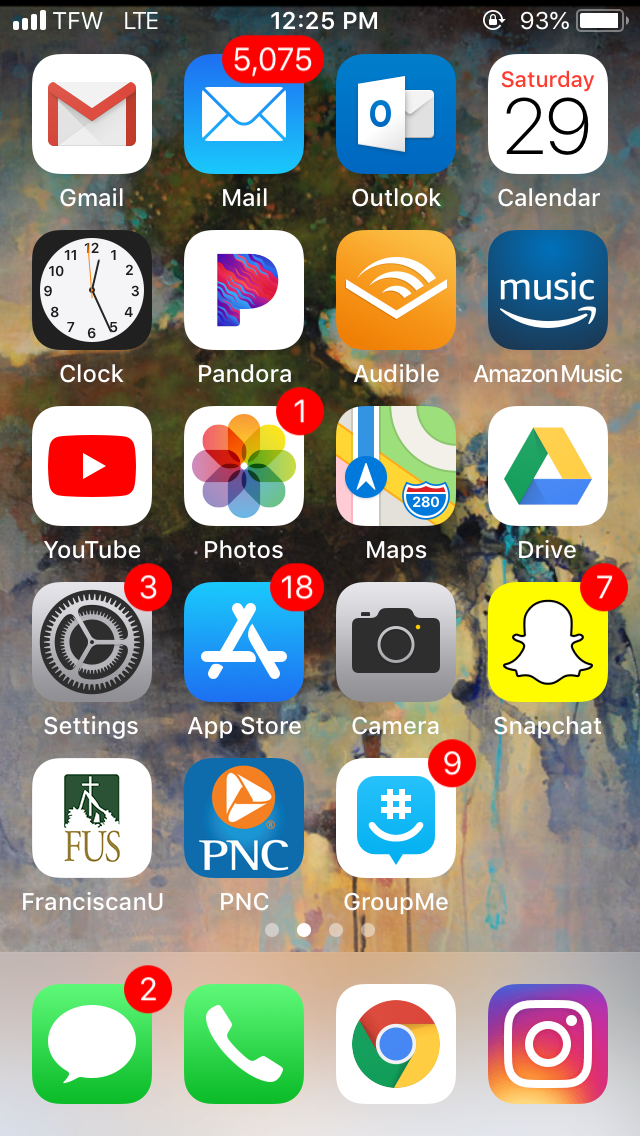The width and height of the screenshot is (640, 1136).
Task: Open the YouTube app
Action: click(x=92, y=466)
